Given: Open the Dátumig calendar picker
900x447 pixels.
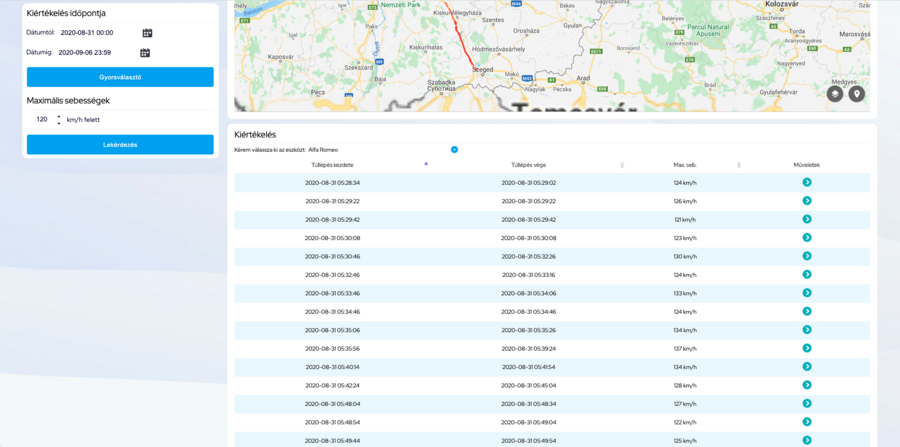Looking at the screenshot, I should [145, 52].
